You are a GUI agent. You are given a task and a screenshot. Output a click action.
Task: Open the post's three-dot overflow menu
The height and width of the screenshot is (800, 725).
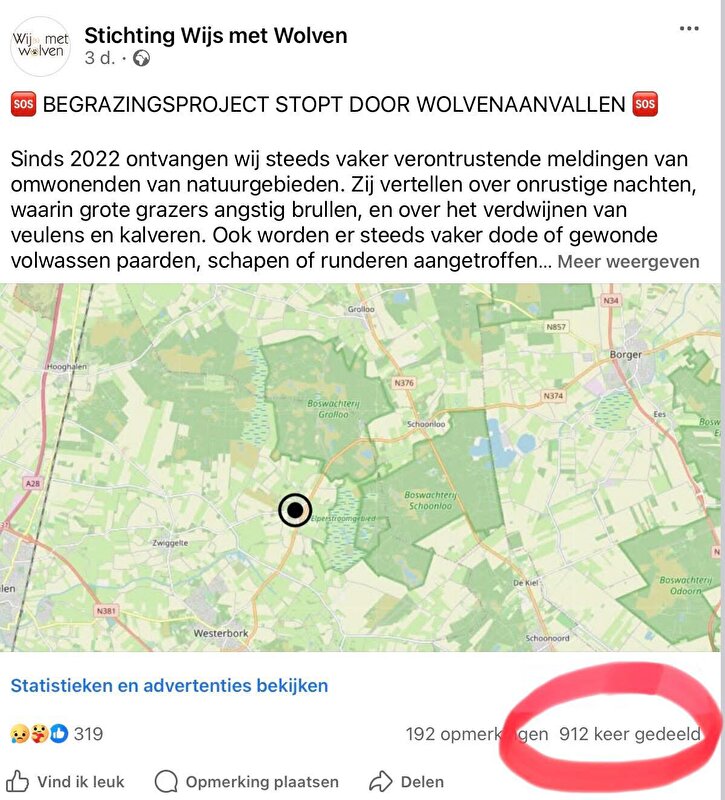[x=689, y=28]
